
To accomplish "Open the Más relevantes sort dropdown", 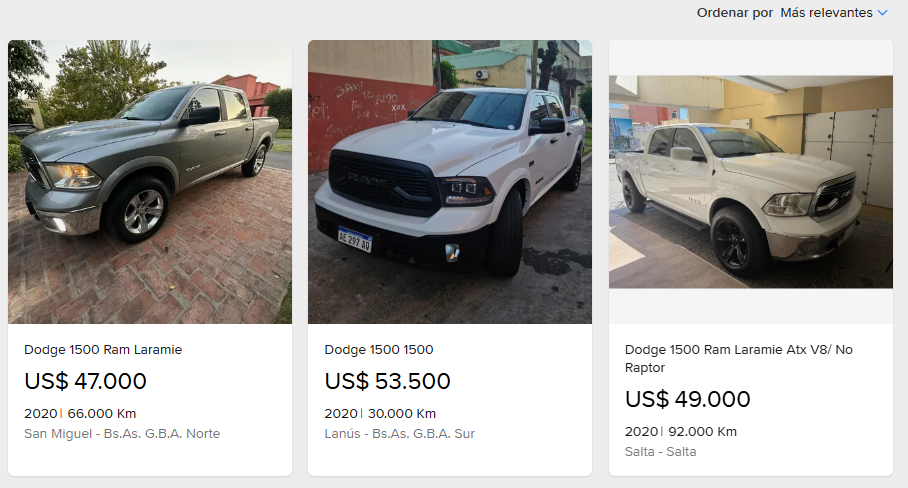I will (x=833, y=13).
